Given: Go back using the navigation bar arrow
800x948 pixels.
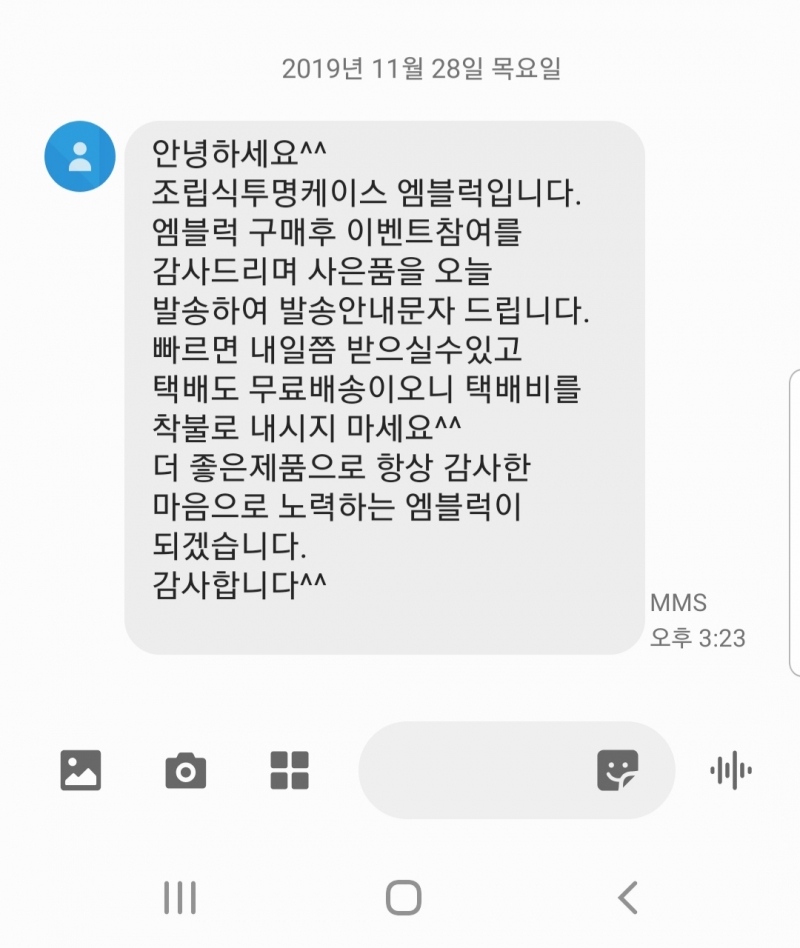Looking at the screenshot, I should 628,897.
